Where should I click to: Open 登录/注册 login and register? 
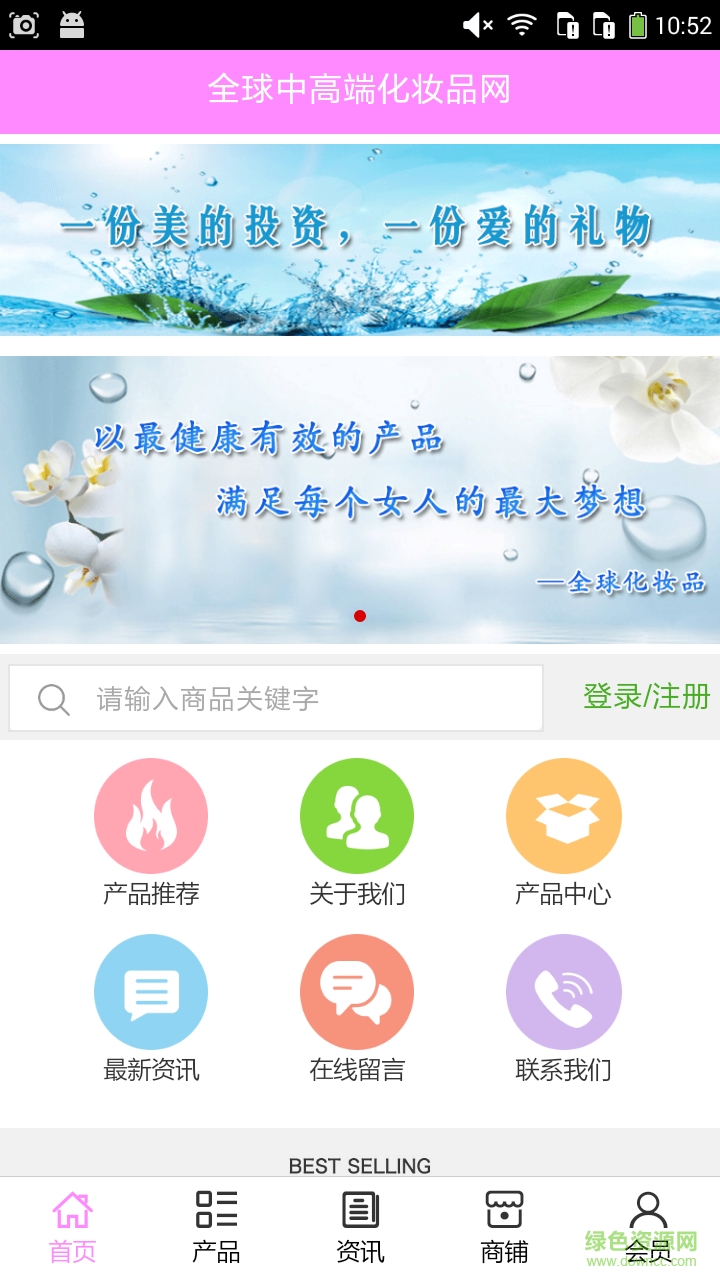click(x=646, y=697)
